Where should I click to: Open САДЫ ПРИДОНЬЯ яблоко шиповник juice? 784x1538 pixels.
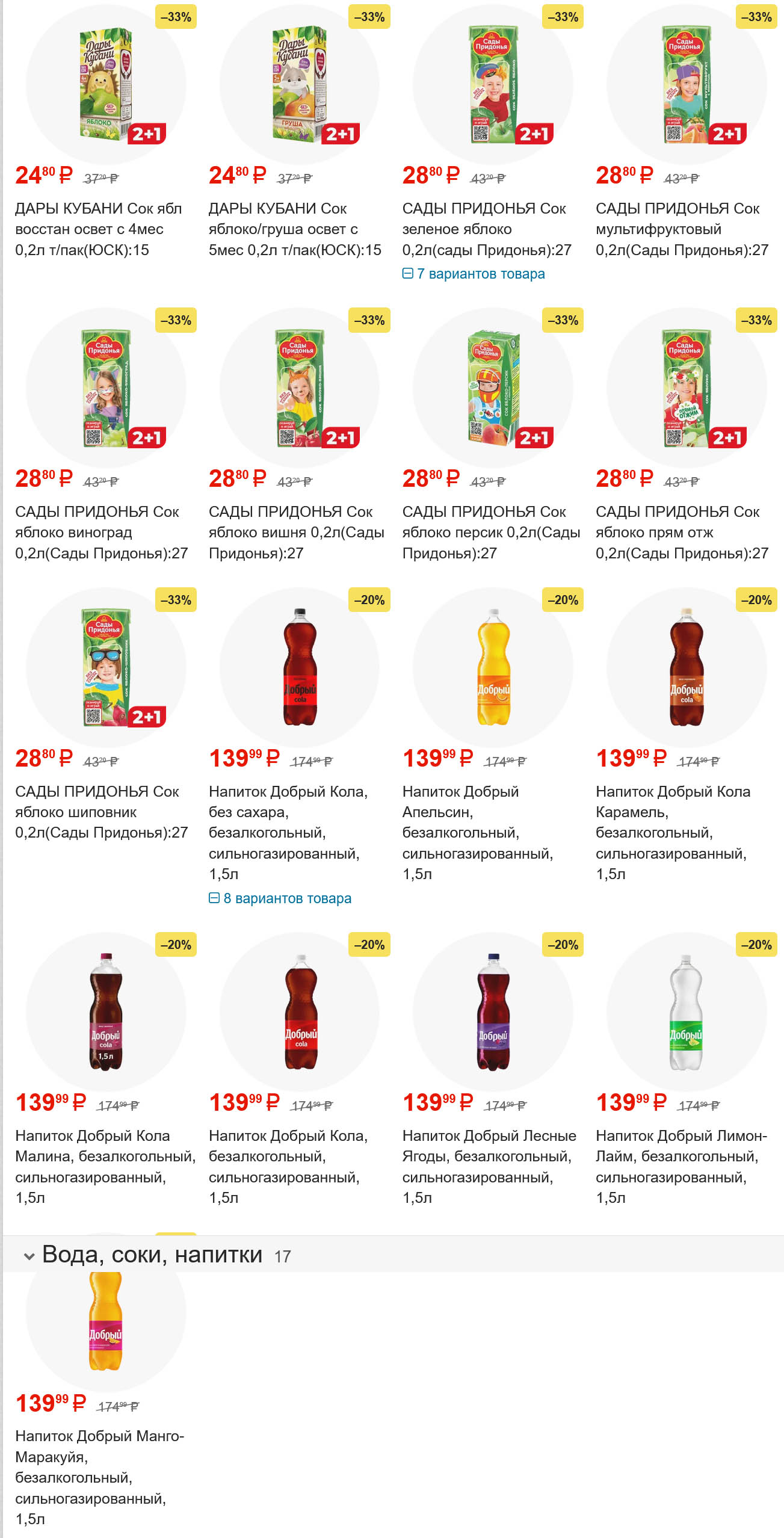coord(101,812)
